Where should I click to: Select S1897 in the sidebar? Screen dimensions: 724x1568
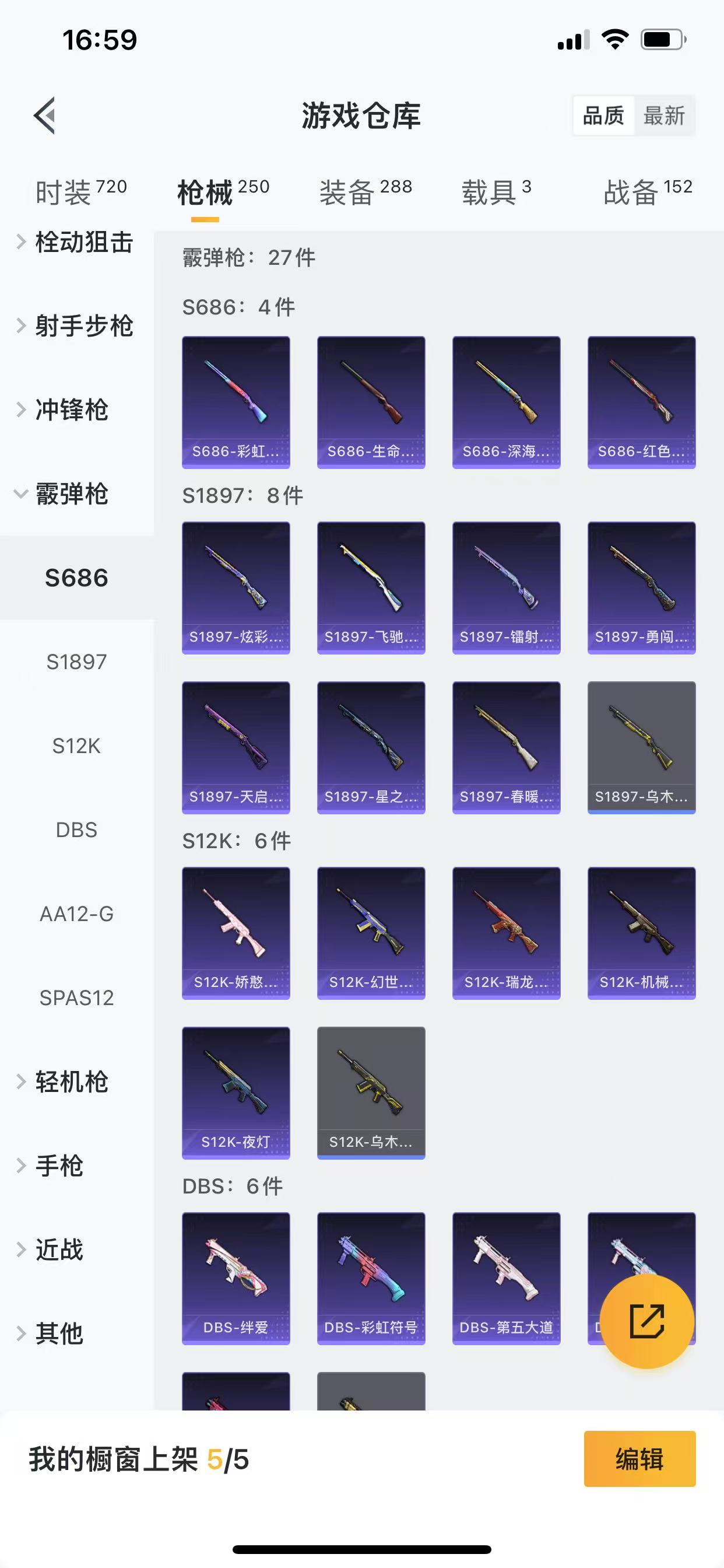coord(77,661)
